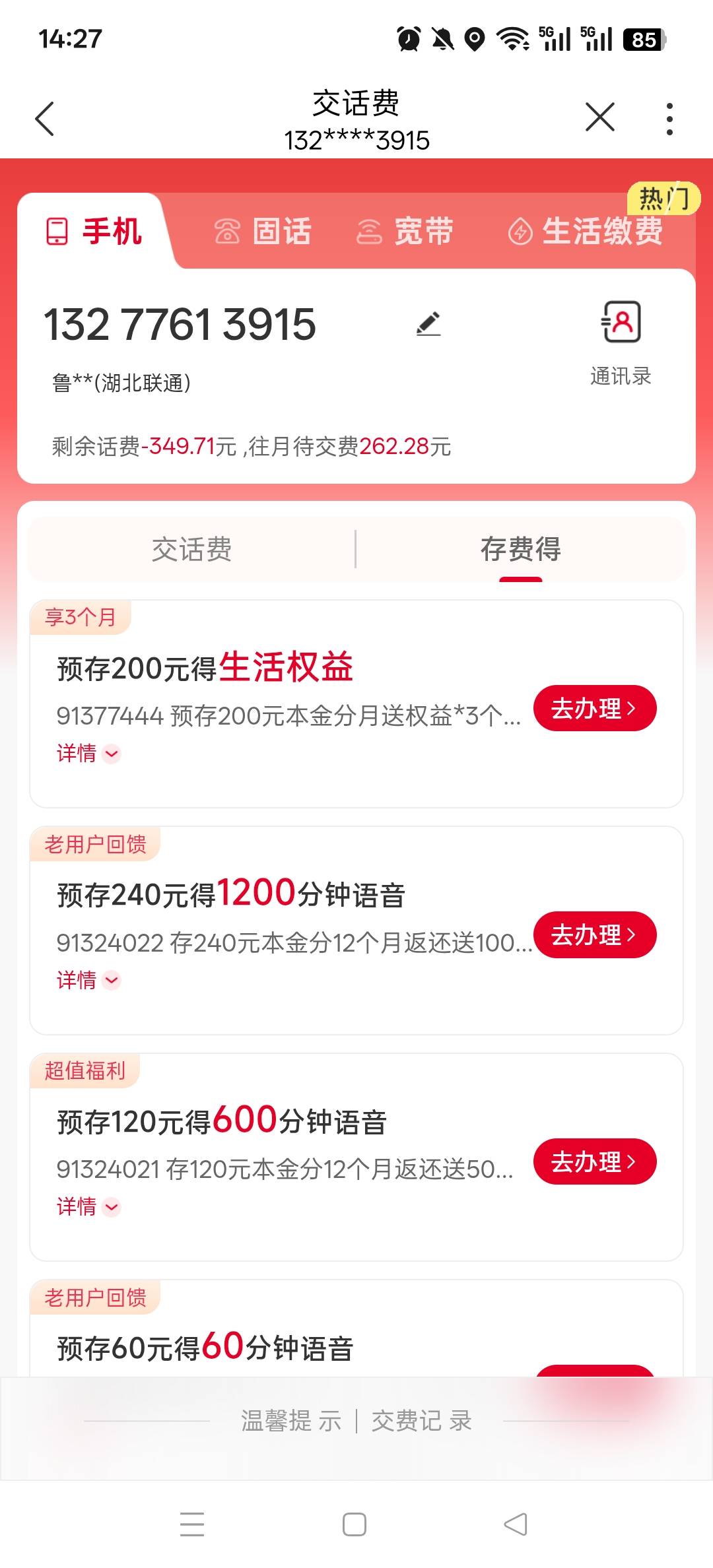The image size is (713, 1568).
Task: Select the 存费得 segment
Action: [x=521, y=549]
